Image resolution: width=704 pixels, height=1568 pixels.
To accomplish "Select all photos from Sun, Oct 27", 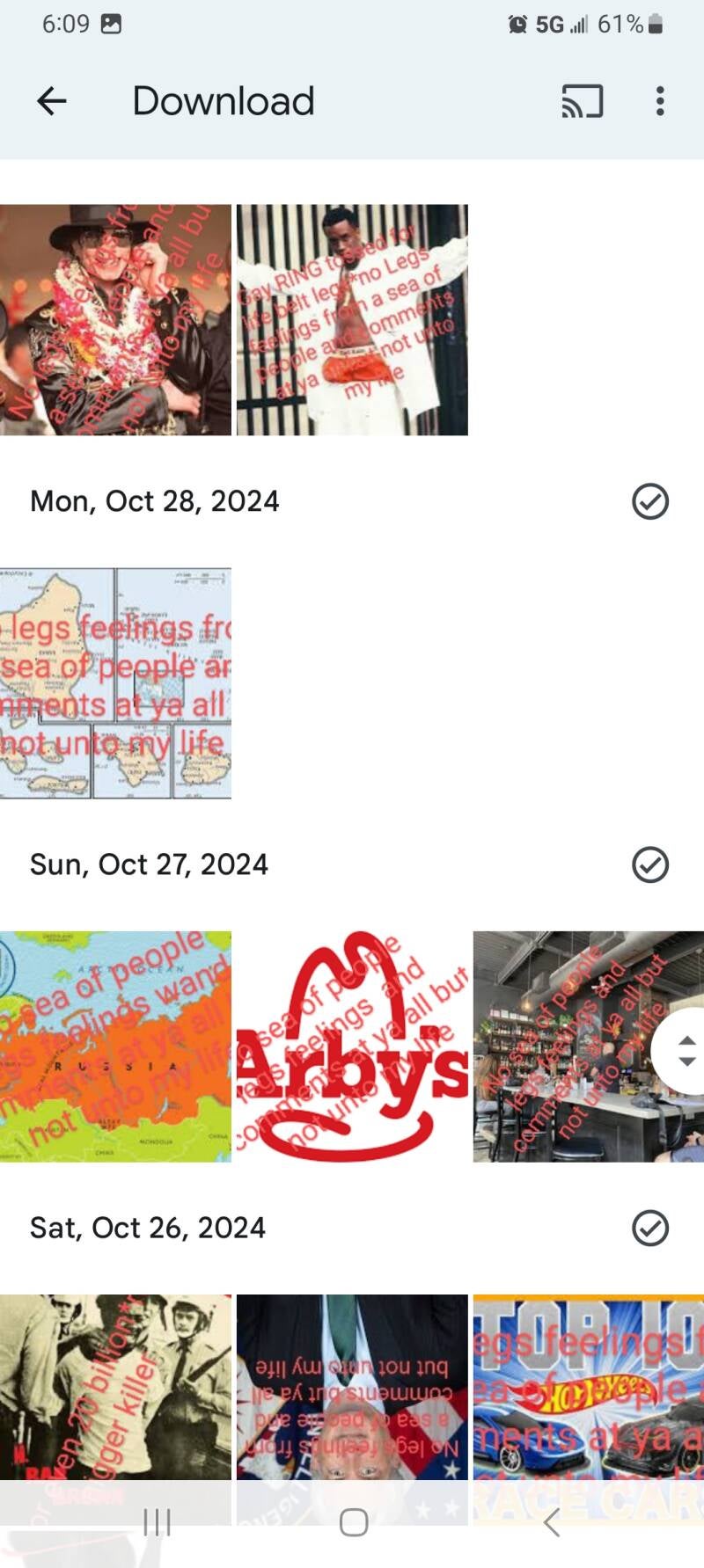I will click(x=649, y=864).
